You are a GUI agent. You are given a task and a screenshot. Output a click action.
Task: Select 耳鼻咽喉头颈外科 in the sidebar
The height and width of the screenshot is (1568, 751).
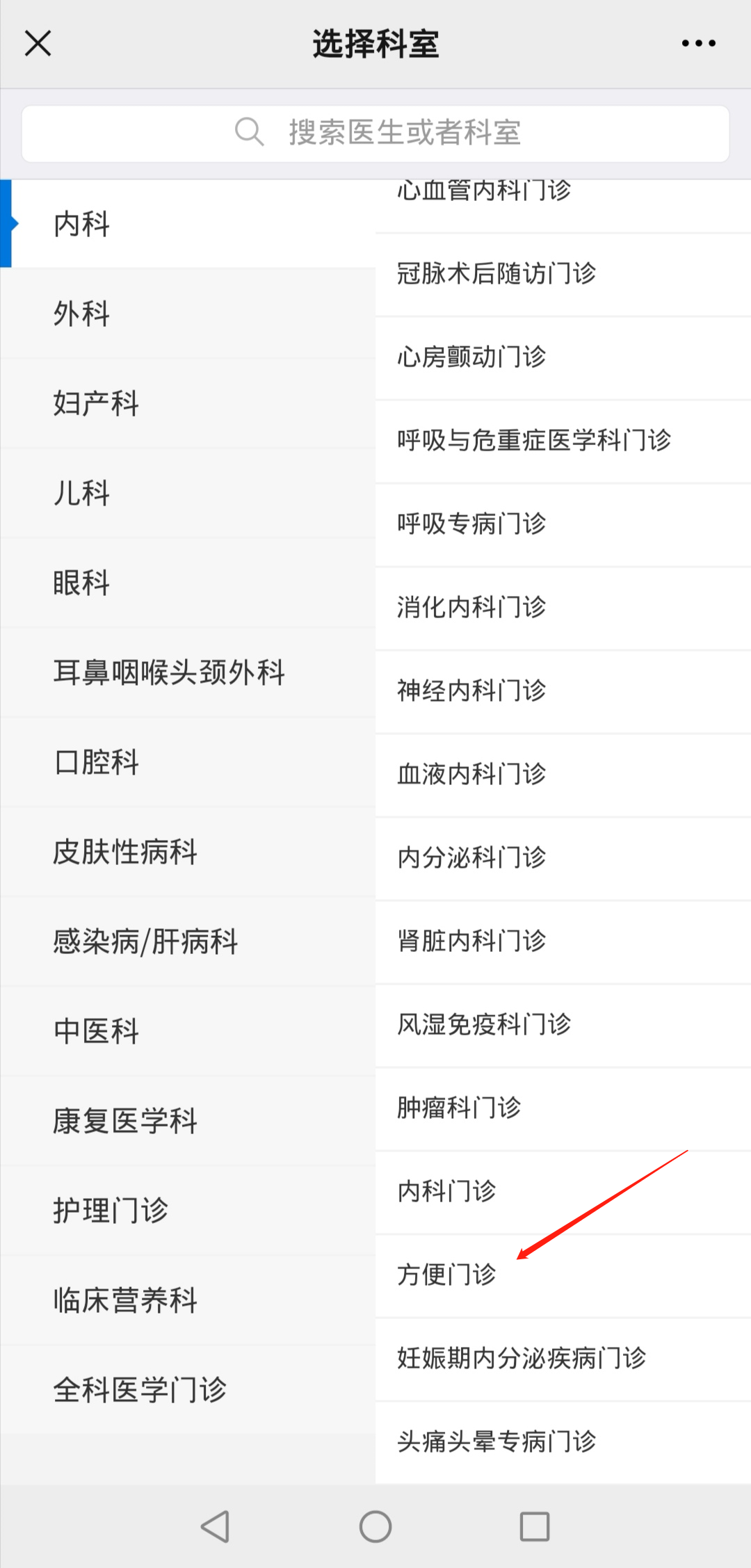[169, 672]
